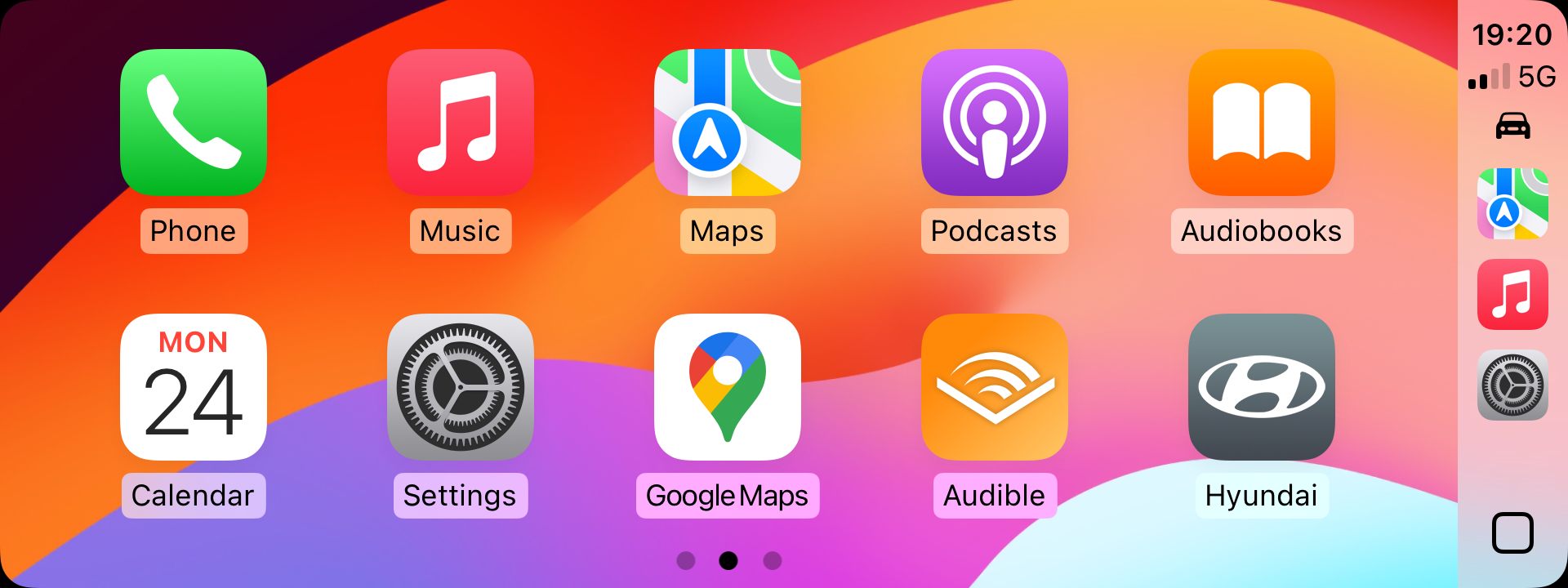This screenshot has height=588, width=1568.
Task: Open the Podcasts app
Action: tap(995, 122)
